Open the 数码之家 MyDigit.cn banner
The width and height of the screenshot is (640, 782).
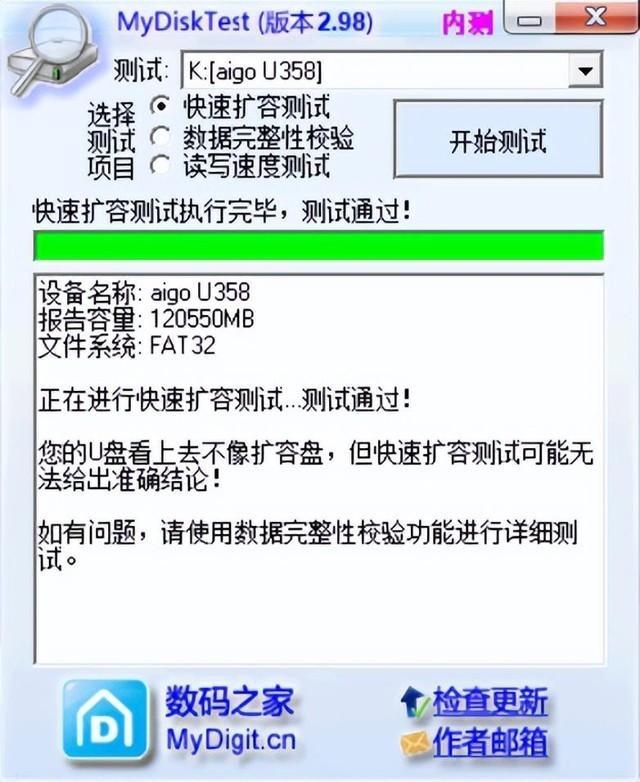(x=180, y=718)
